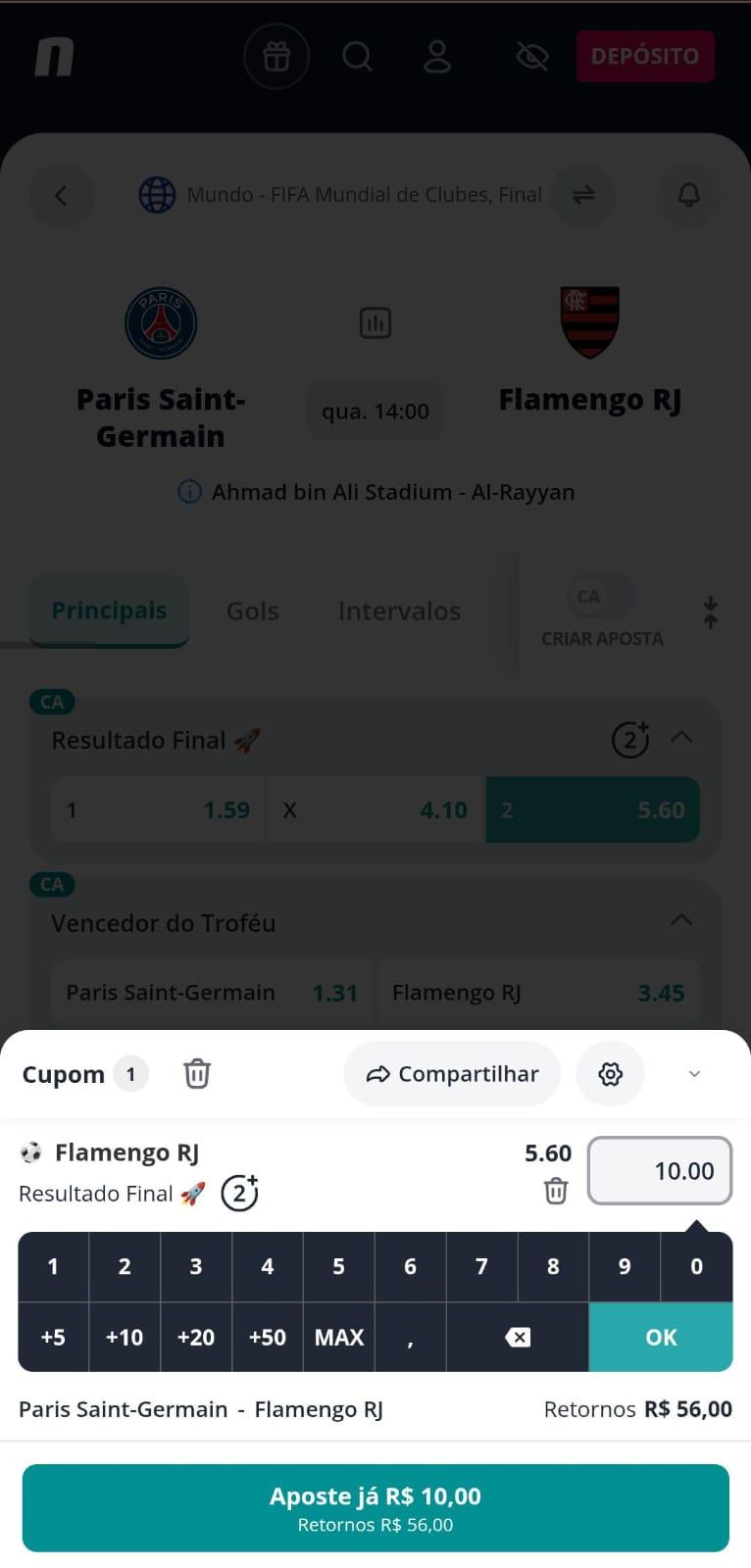Screen dimensions: 751x1568
Task: Collapse the Resultado Final market
Action: tap(682, 738)
